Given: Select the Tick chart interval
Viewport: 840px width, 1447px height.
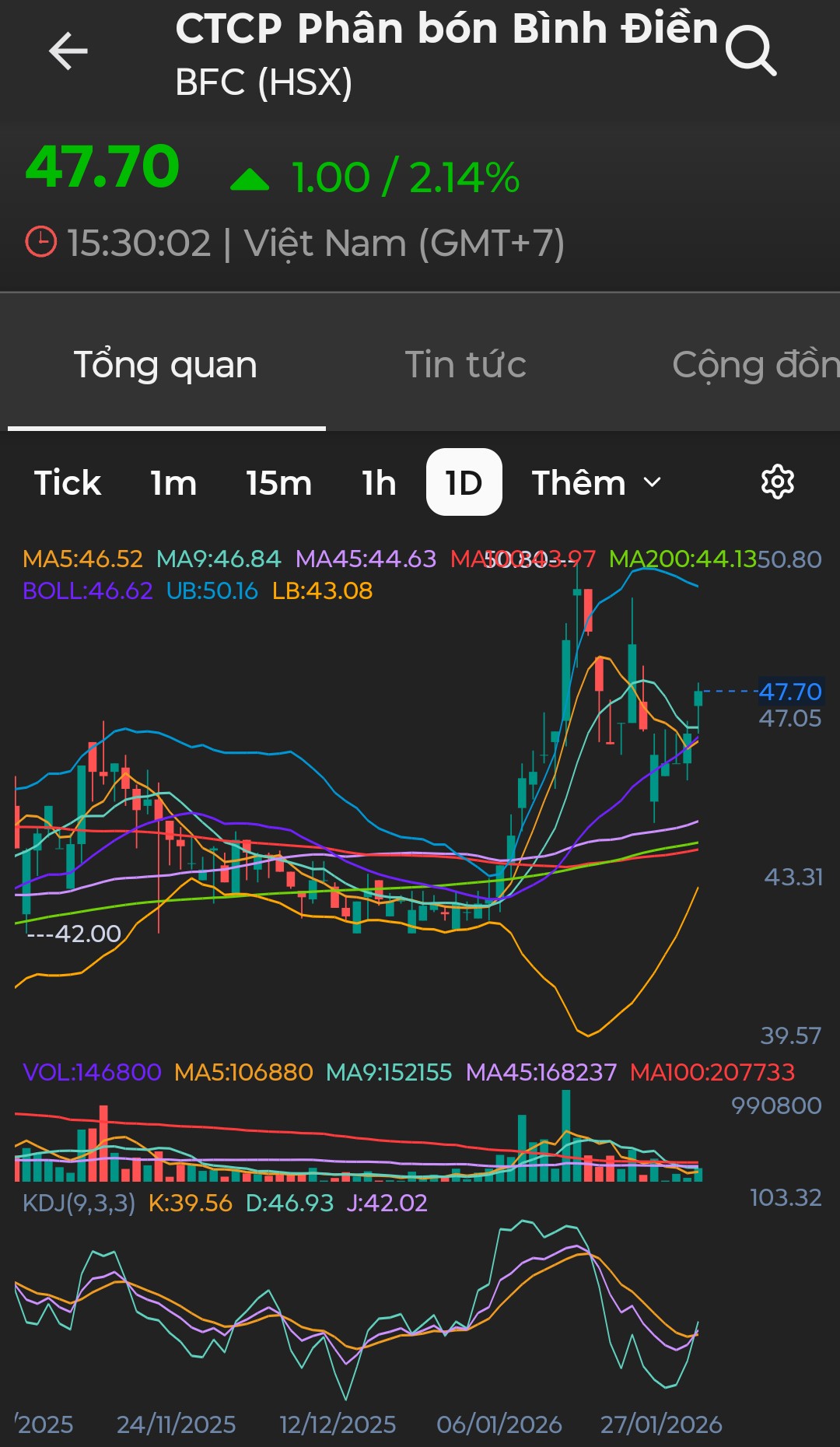Looking at the screenshot, I should [x=68, y=483].
